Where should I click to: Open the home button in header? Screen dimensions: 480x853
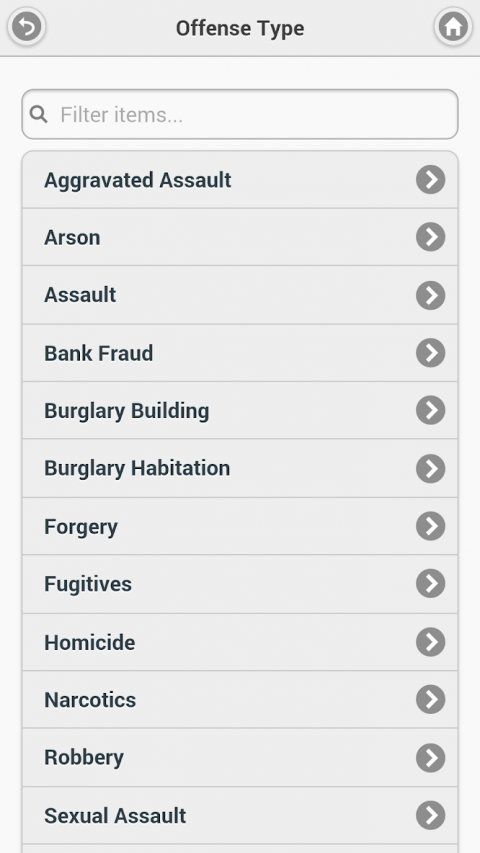(453, 27)
